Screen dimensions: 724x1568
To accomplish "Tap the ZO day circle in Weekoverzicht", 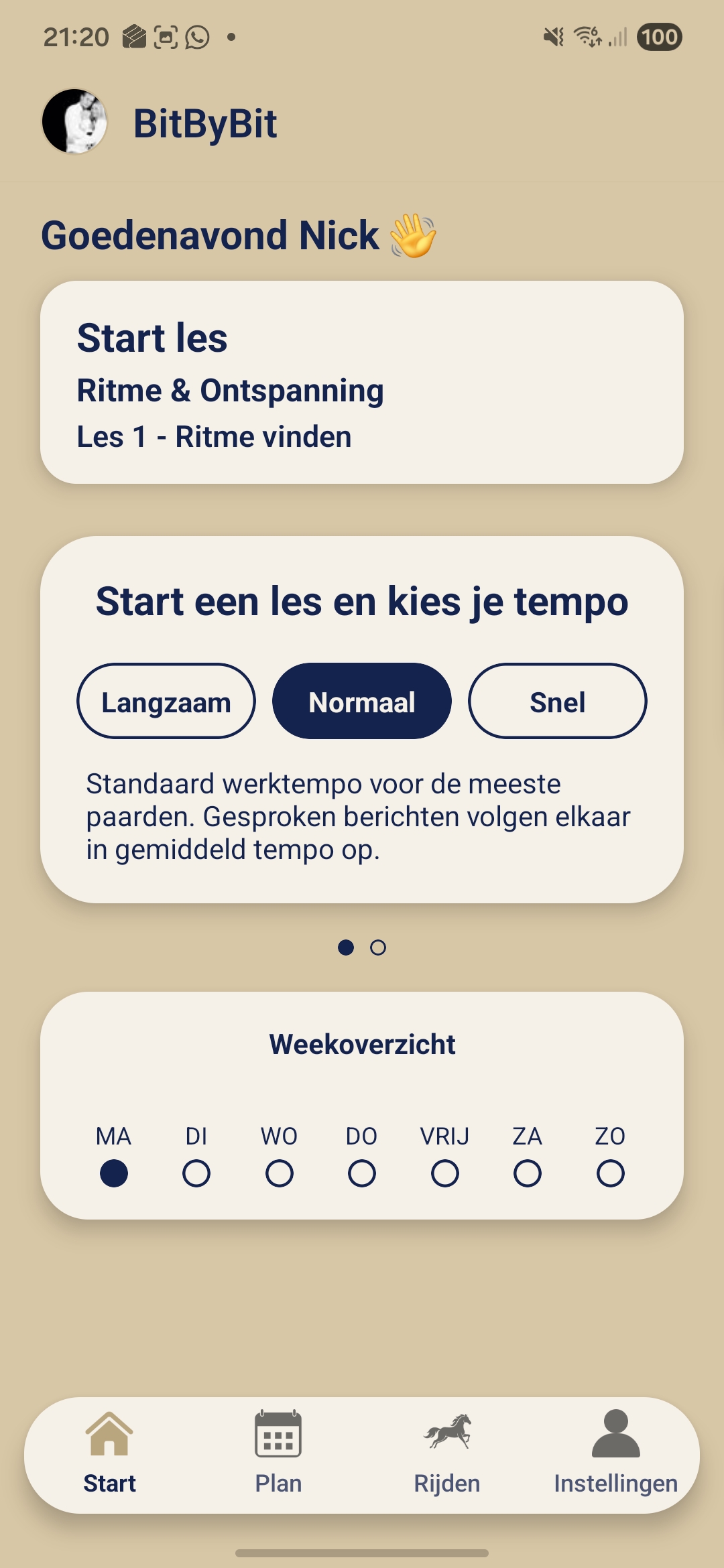I will (x=610, y=1173).
